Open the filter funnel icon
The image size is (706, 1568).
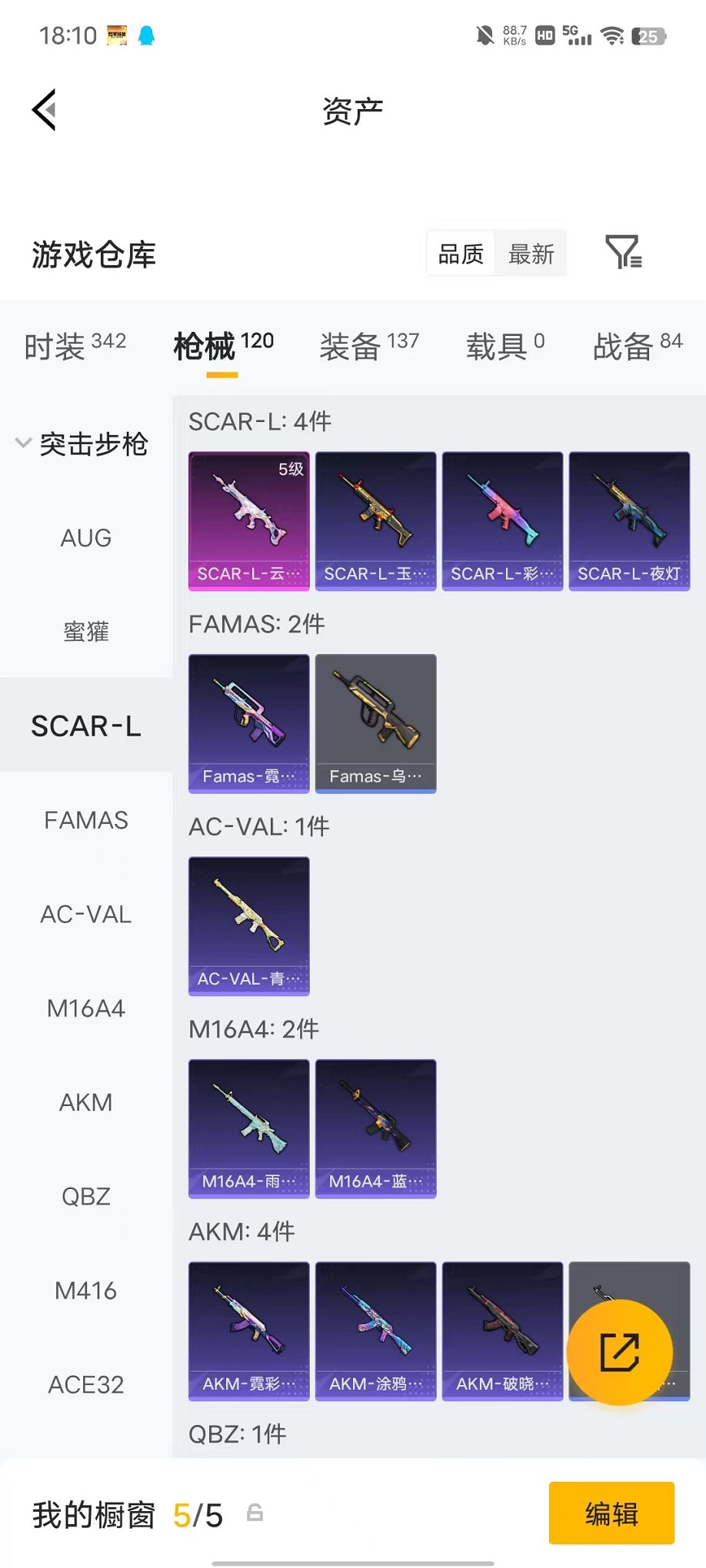623,252
